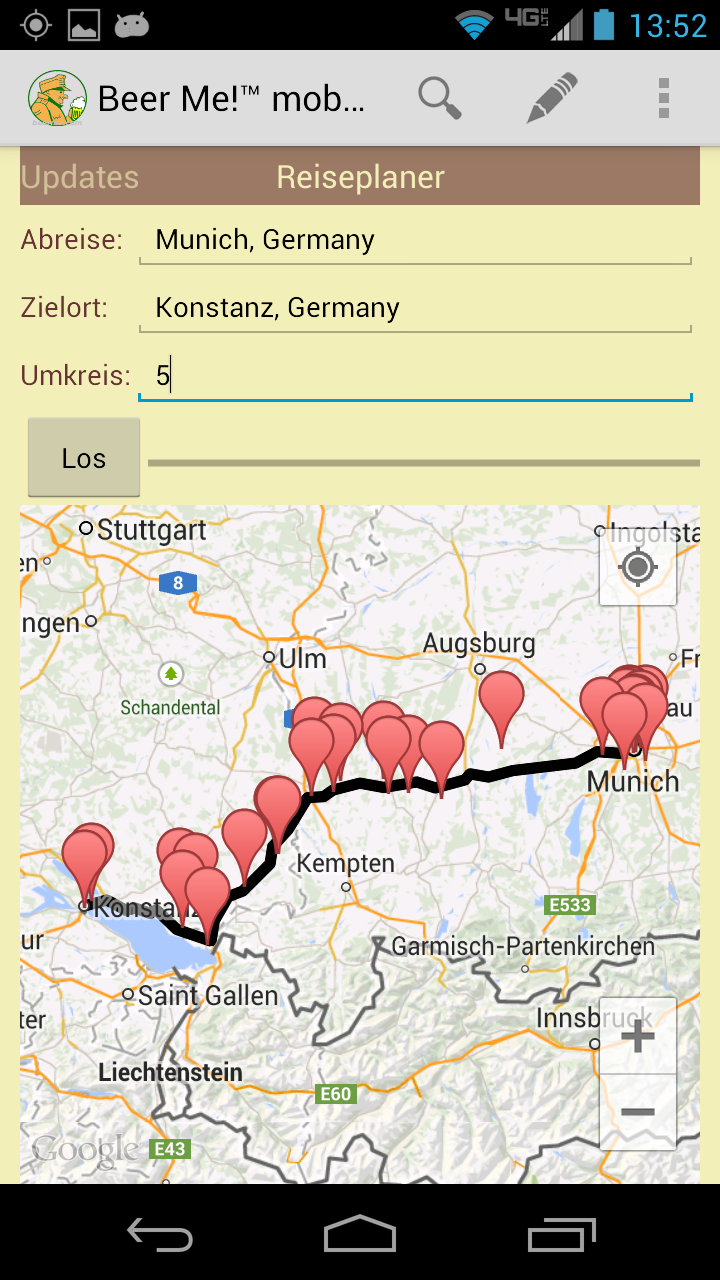This screenshot has width=720, height=1280.
Task: Tap the Los button
Action: pos(84,458)
